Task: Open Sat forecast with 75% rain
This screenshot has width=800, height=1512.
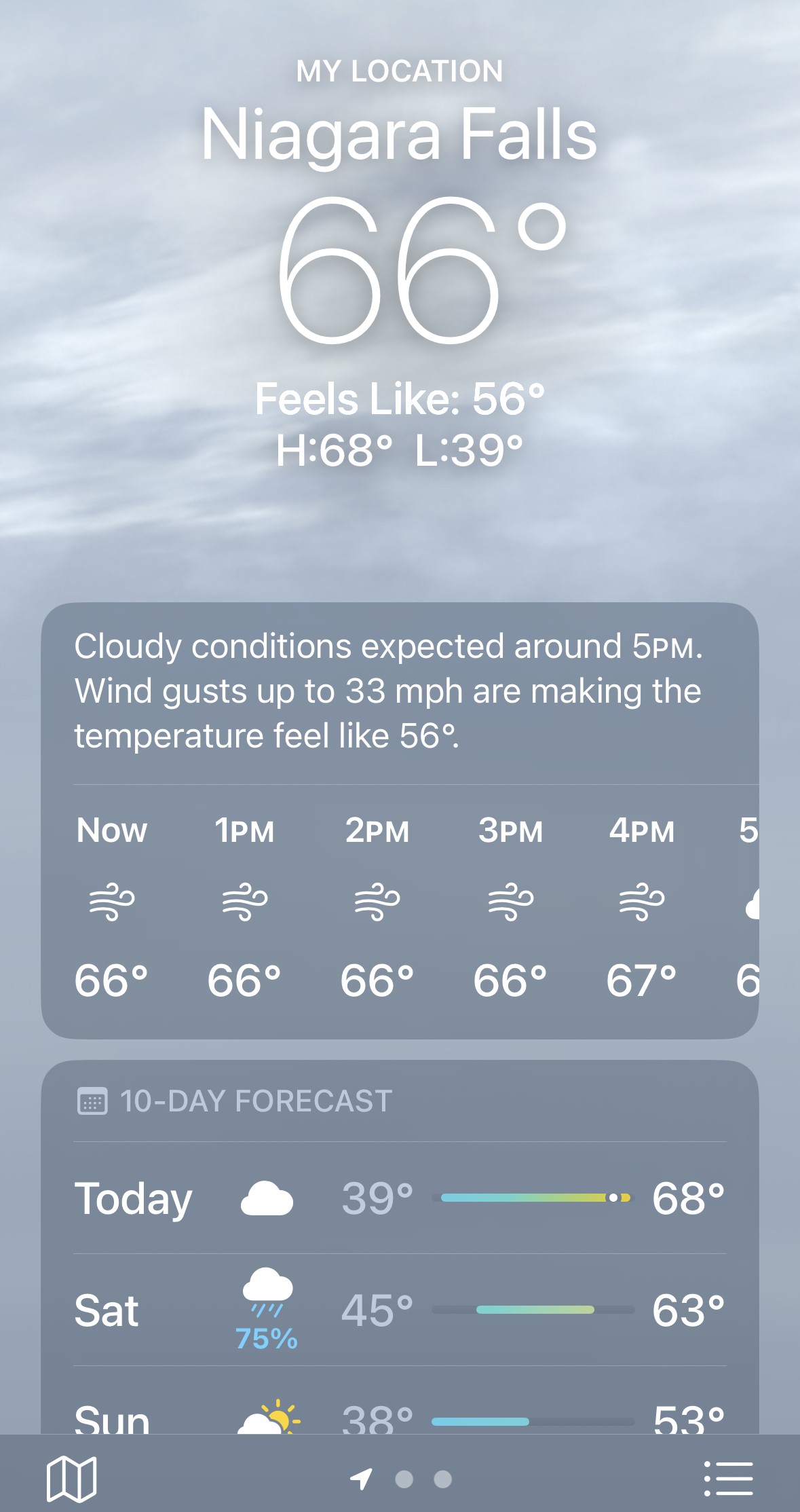Action: 399,1310
